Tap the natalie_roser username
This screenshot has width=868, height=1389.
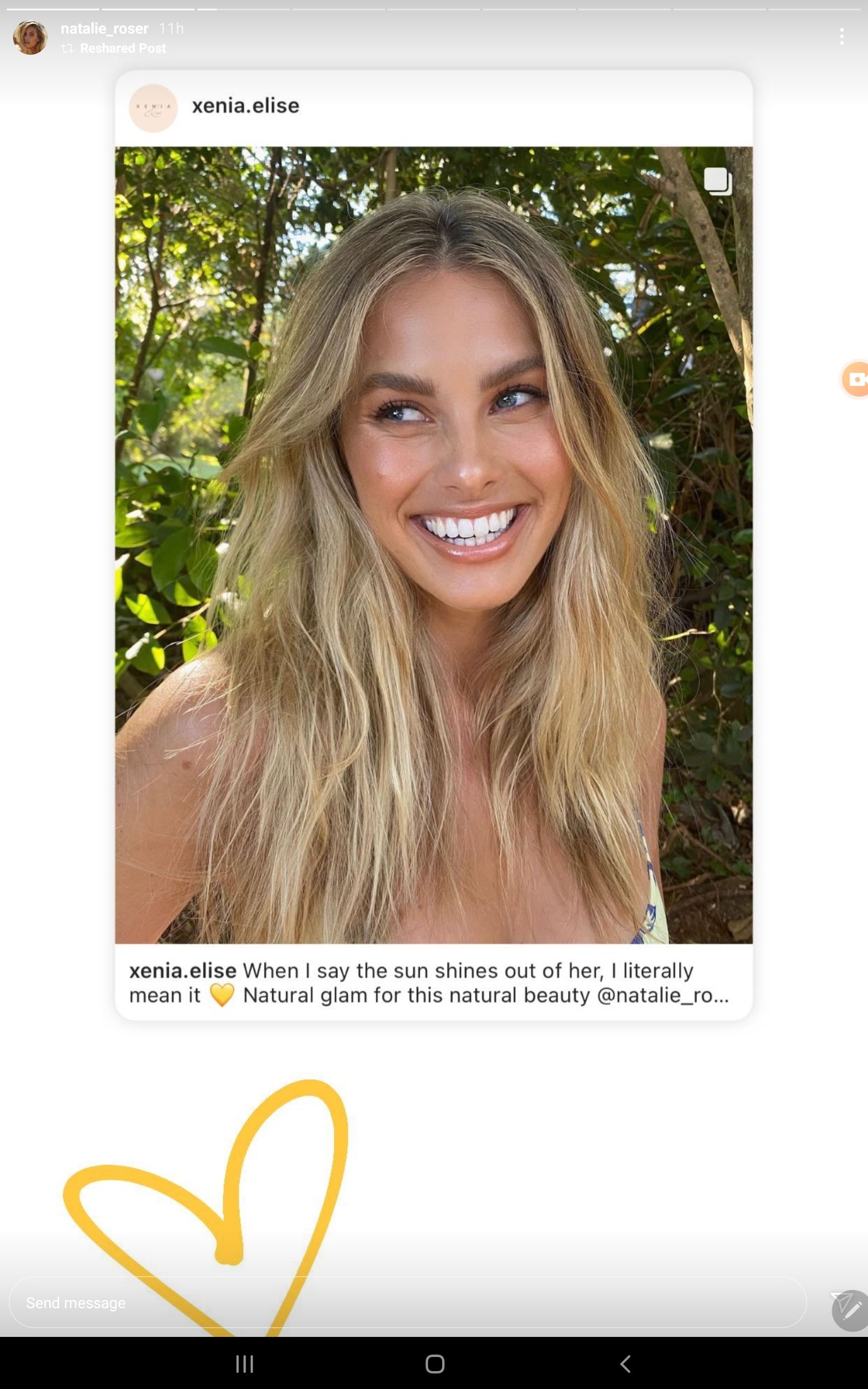105,28
